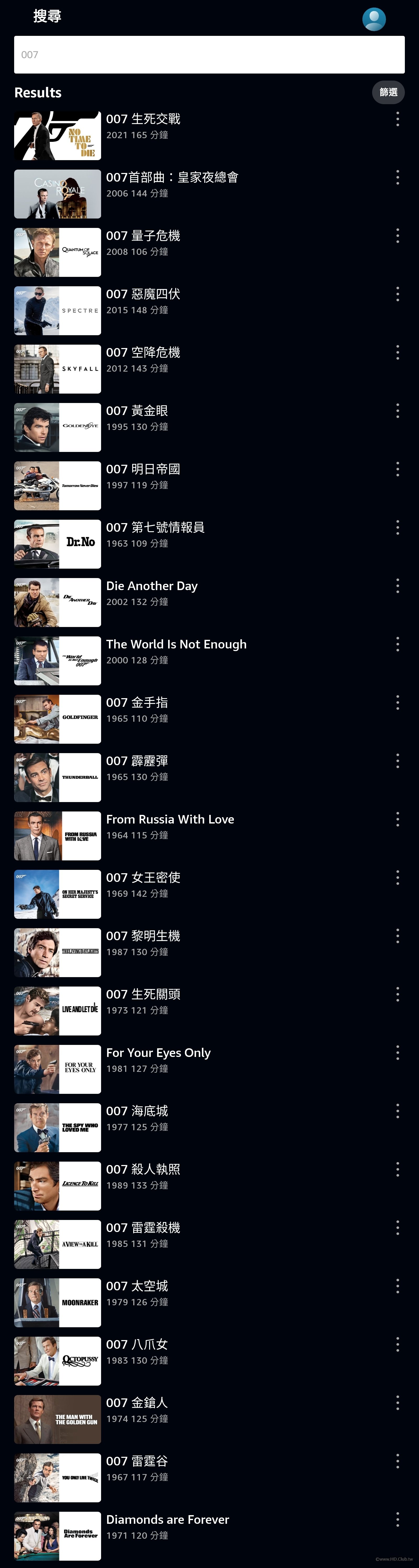View 007 空降危機 details

(x=143, y=353)
